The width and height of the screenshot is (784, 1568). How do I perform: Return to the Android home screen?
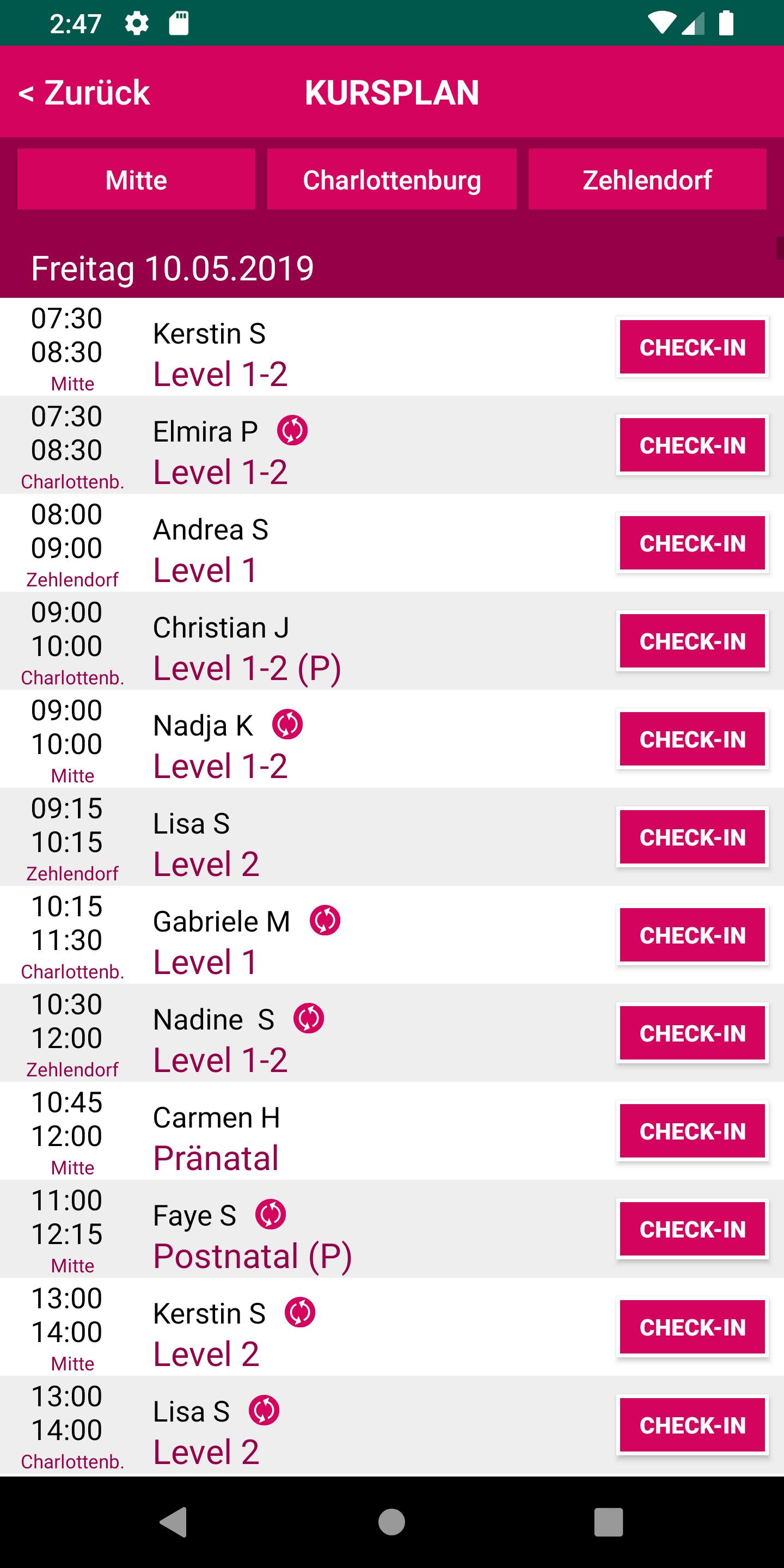(391, 1522)
